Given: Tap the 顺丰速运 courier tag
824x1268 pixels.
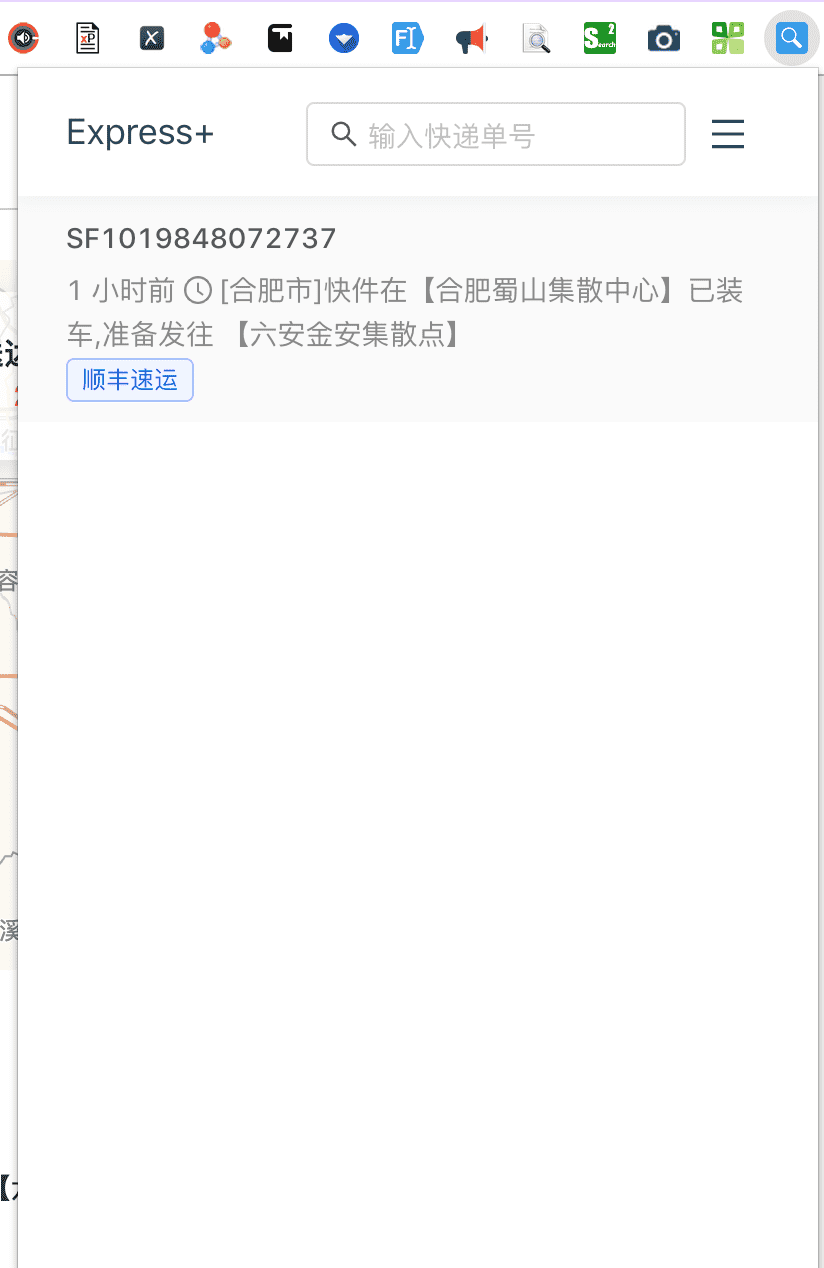Looking at the screenshot, I should 130,381.
